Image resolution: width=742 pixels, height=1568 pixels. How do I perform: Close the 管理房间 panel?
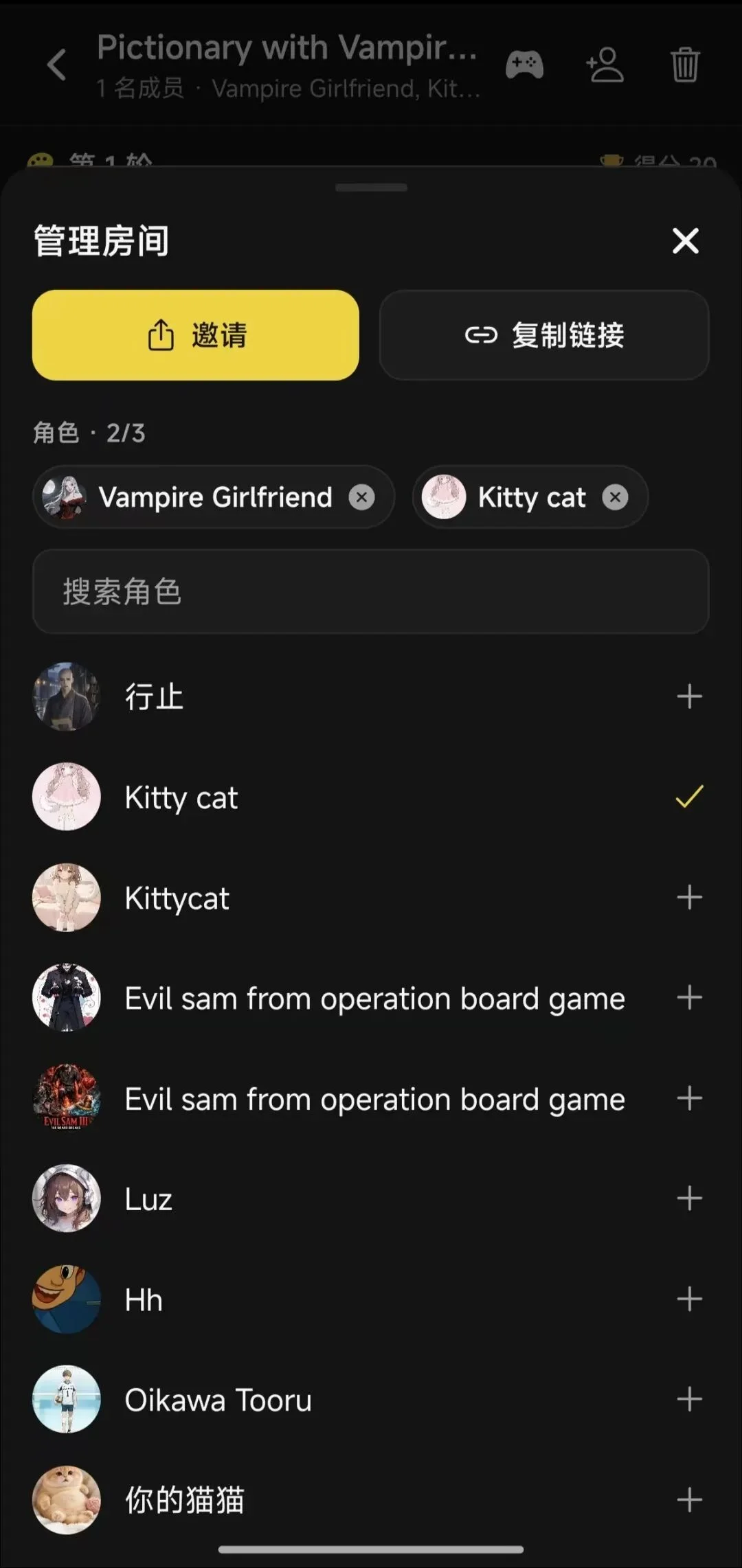point(685,241)
